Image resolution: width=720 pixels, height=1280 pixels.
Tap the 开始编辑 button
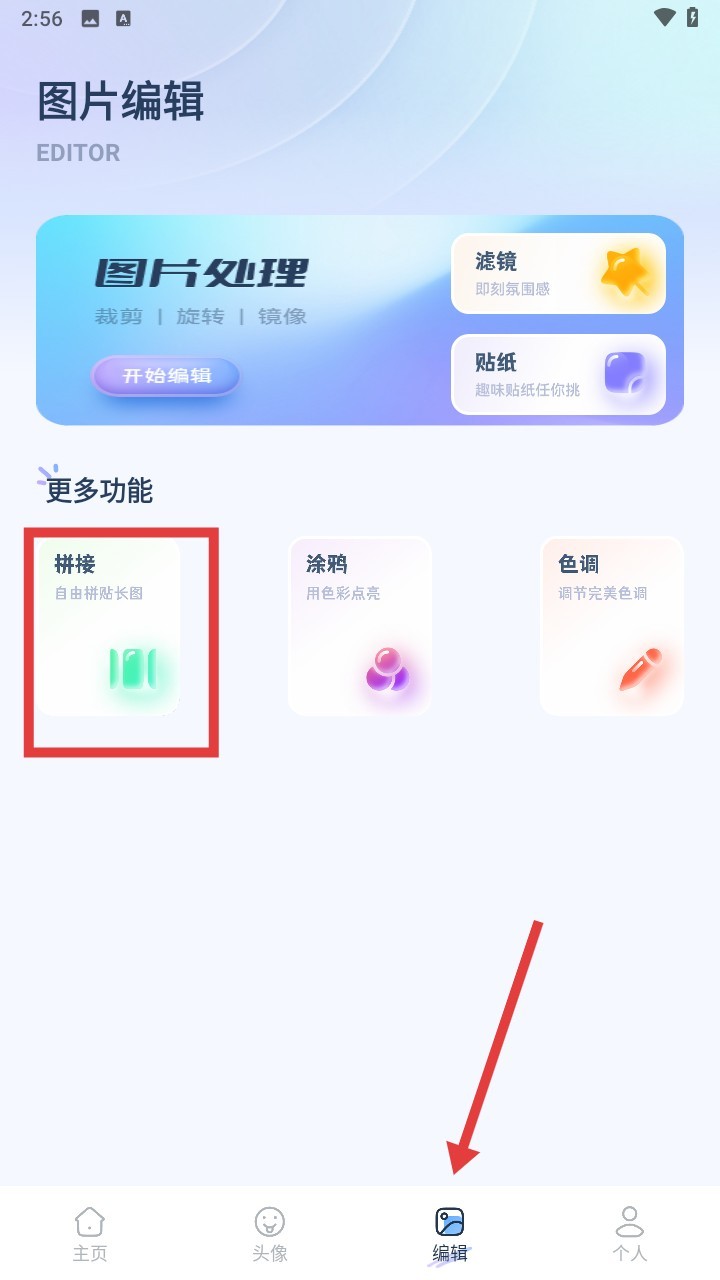click(166, 376)
